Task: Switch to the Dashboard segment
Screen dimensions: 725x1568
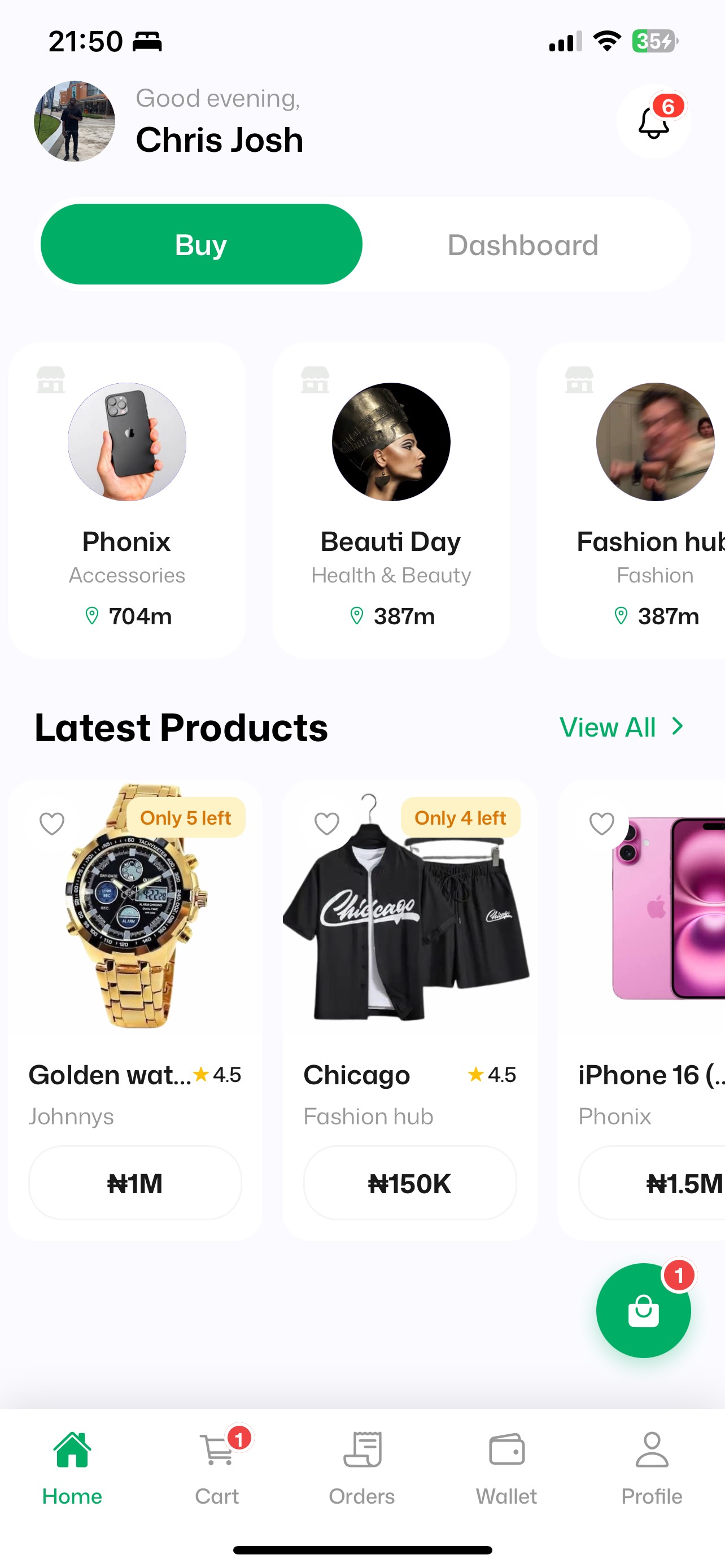Action: coord(523,245)
